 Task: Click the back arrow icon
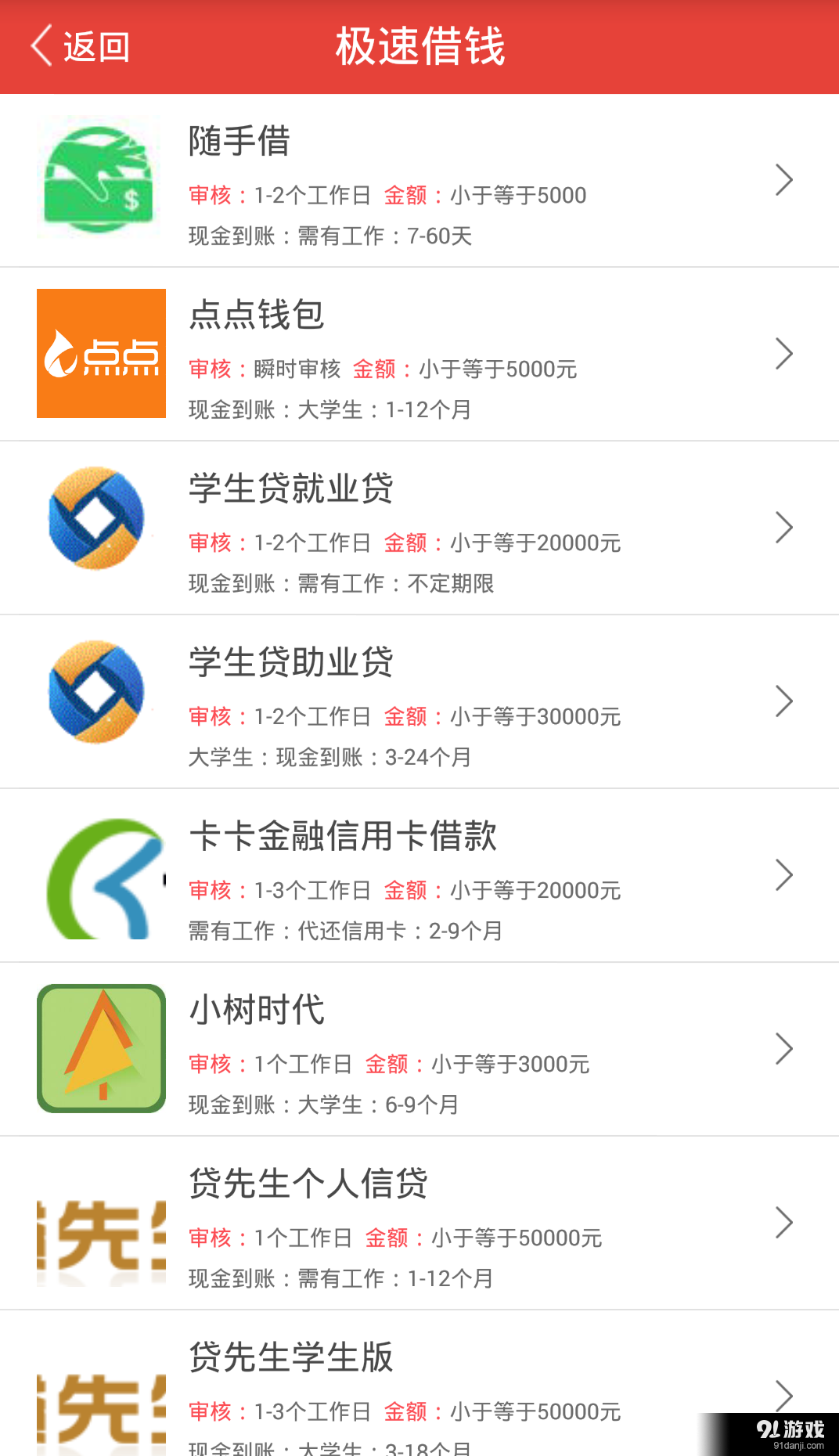pyautogui.click(x=40, y=46)
